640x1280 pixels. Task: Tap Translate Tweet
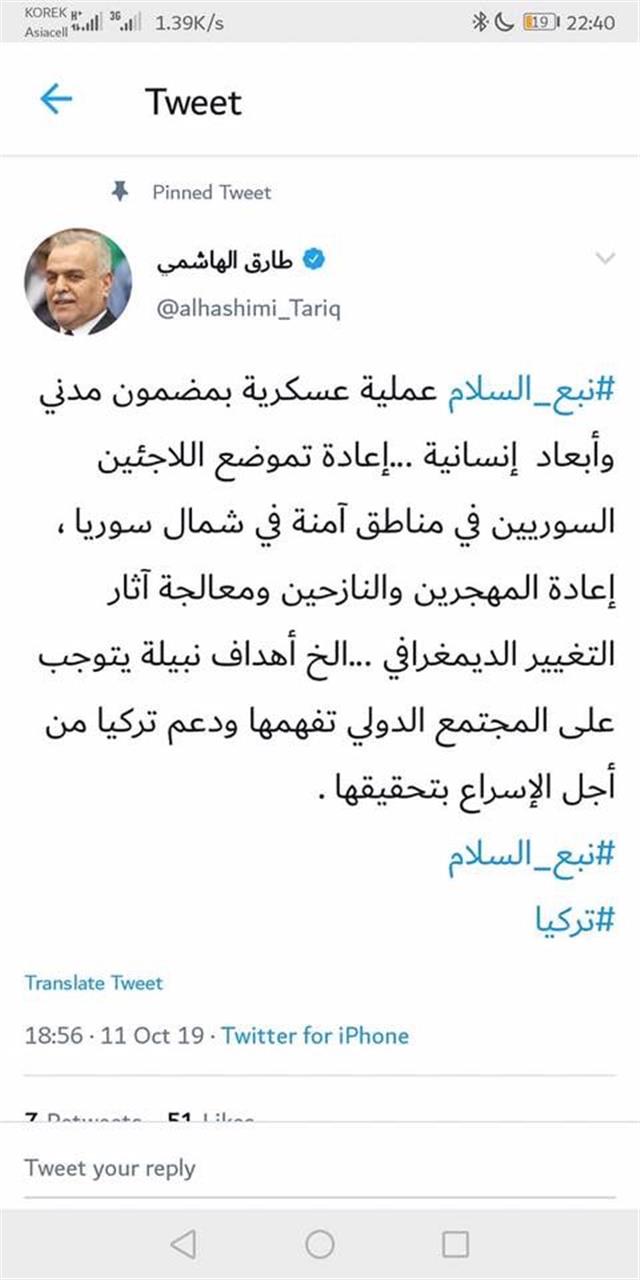point(93,982)
